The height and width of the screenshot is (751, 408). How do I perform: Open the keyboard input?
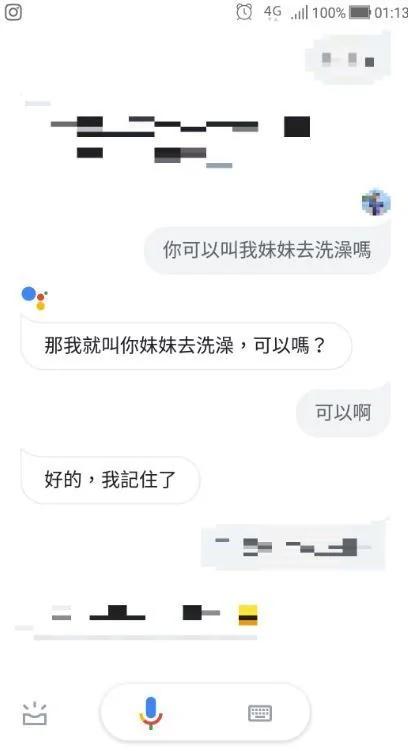tap(260, 713)
